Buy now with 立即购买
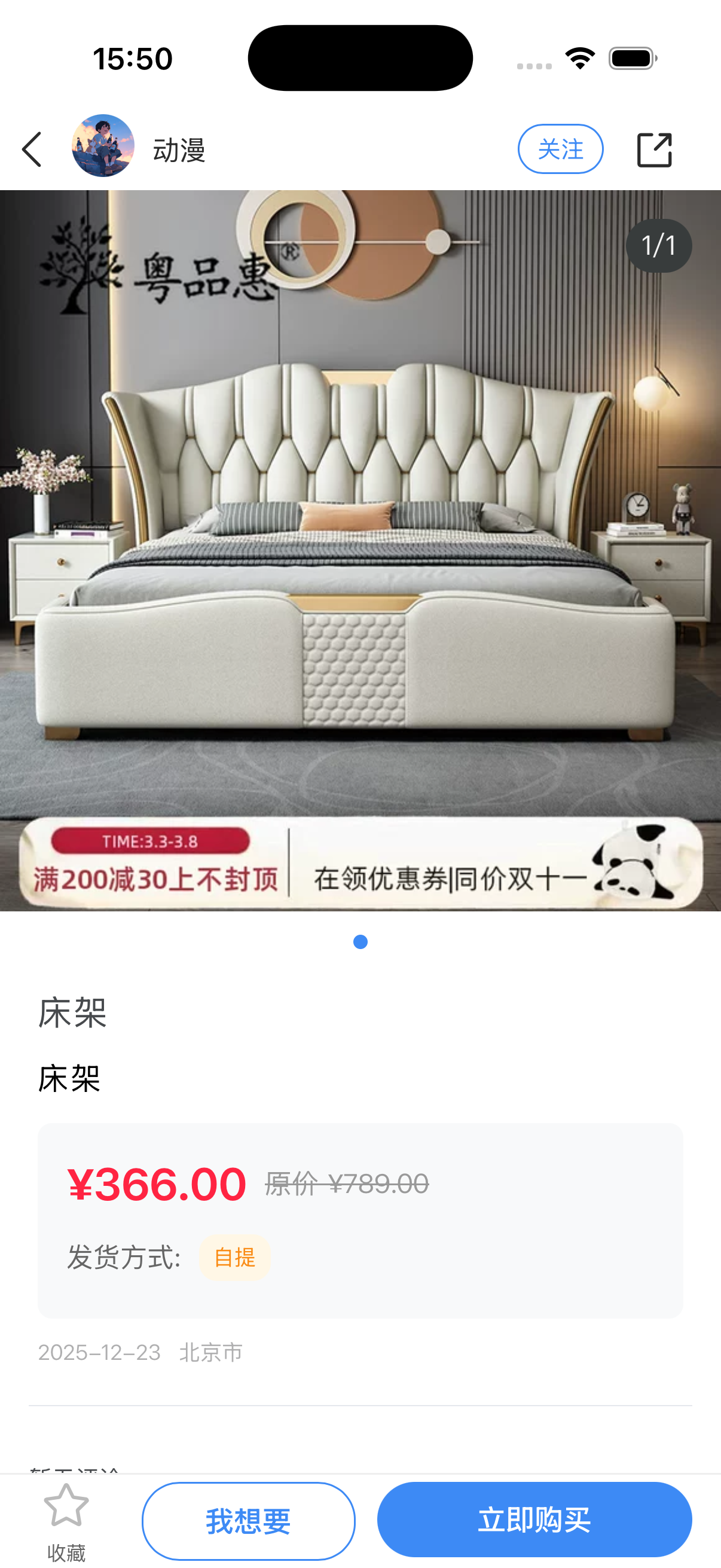The image size is (721, 1568). coord(534,1520)
